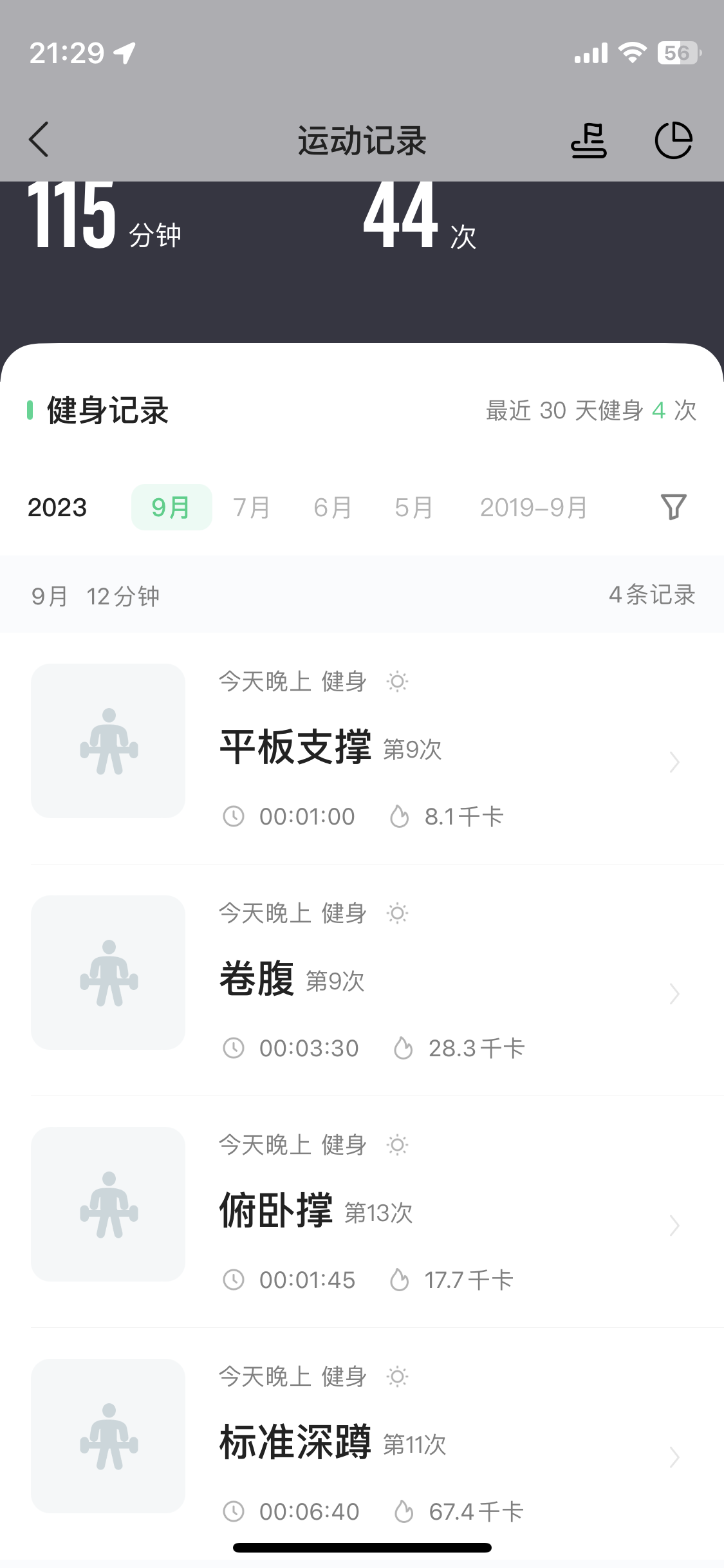Viewport: 724px width, 1568px height.
Task: Switch to the 6月 tab
Action: click(x=333, y=507)
